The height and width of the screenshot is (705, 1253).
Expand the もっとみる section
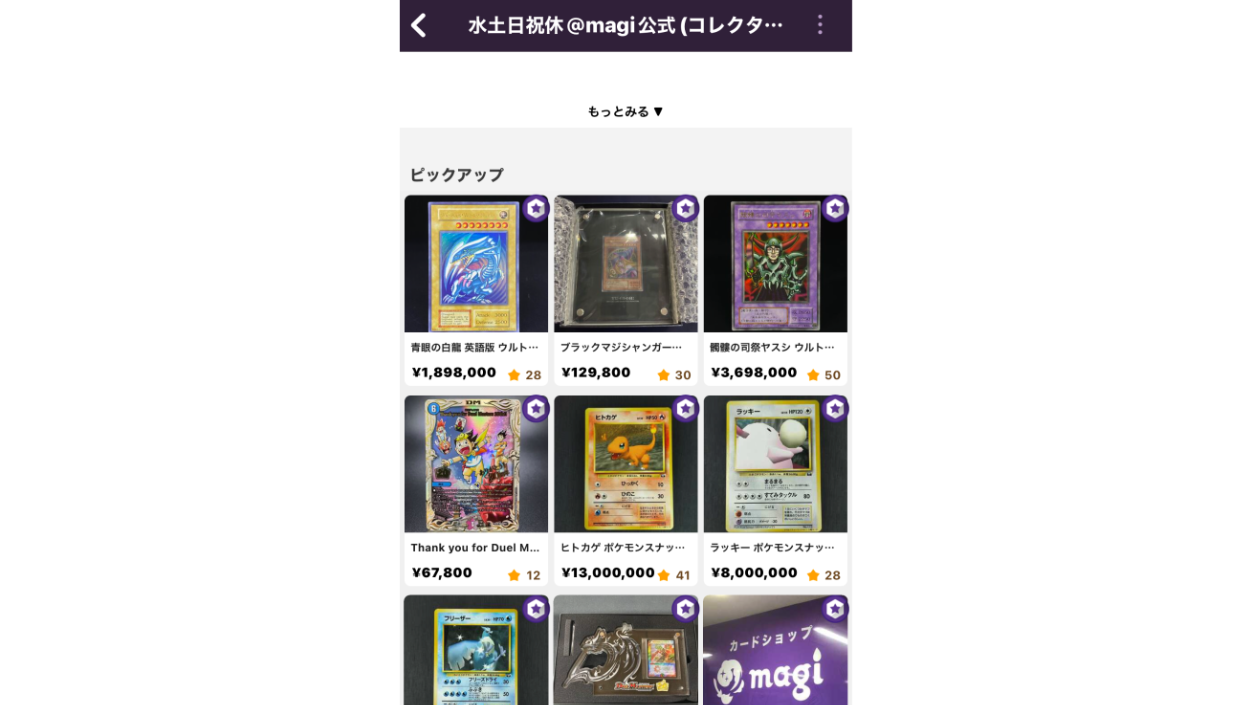(x=625, y=111)
